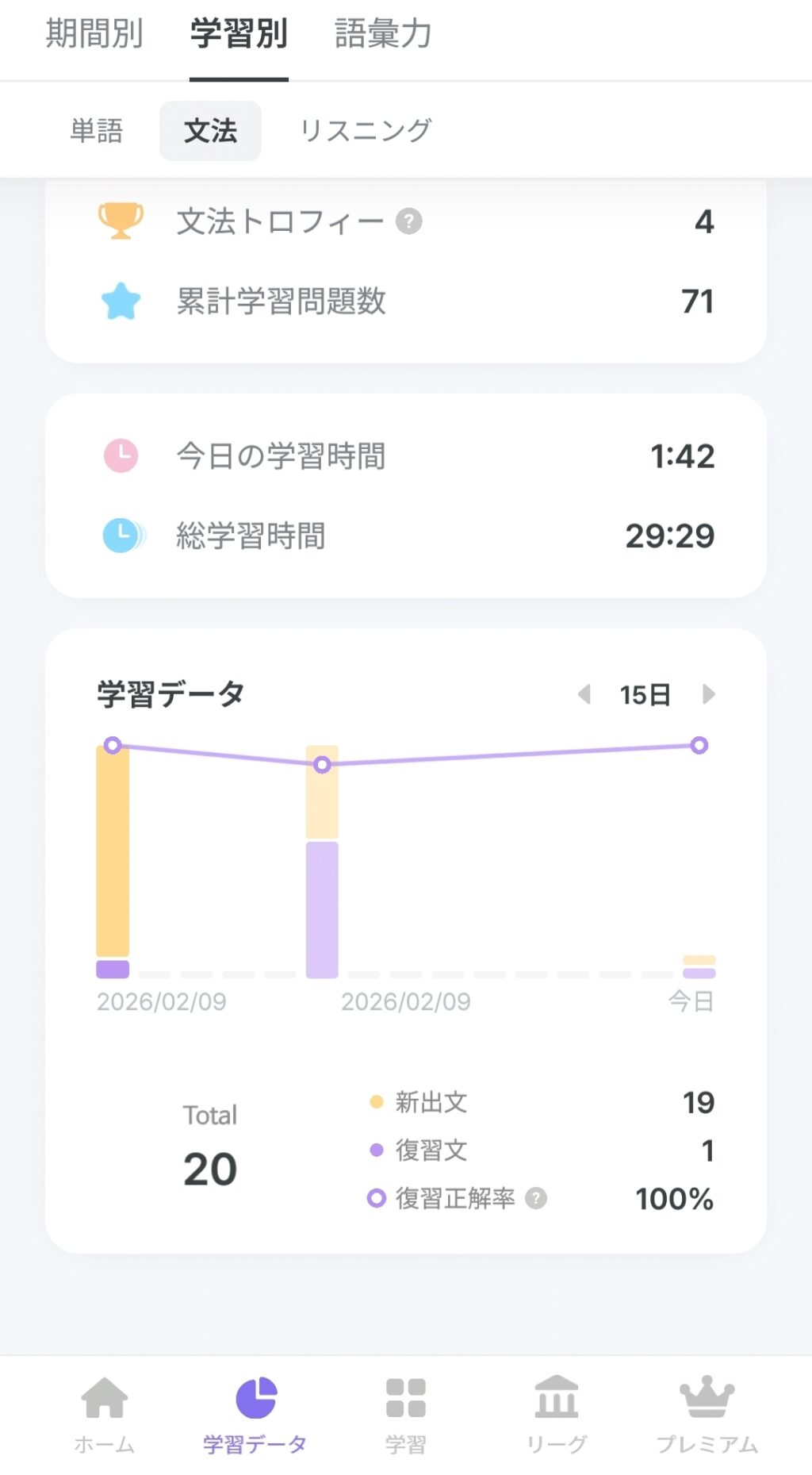The height and width of the screenshot is (1475, 812).
Task: Open the help tooltip next to 文法トロフィー
Action: tap(408, 222)
